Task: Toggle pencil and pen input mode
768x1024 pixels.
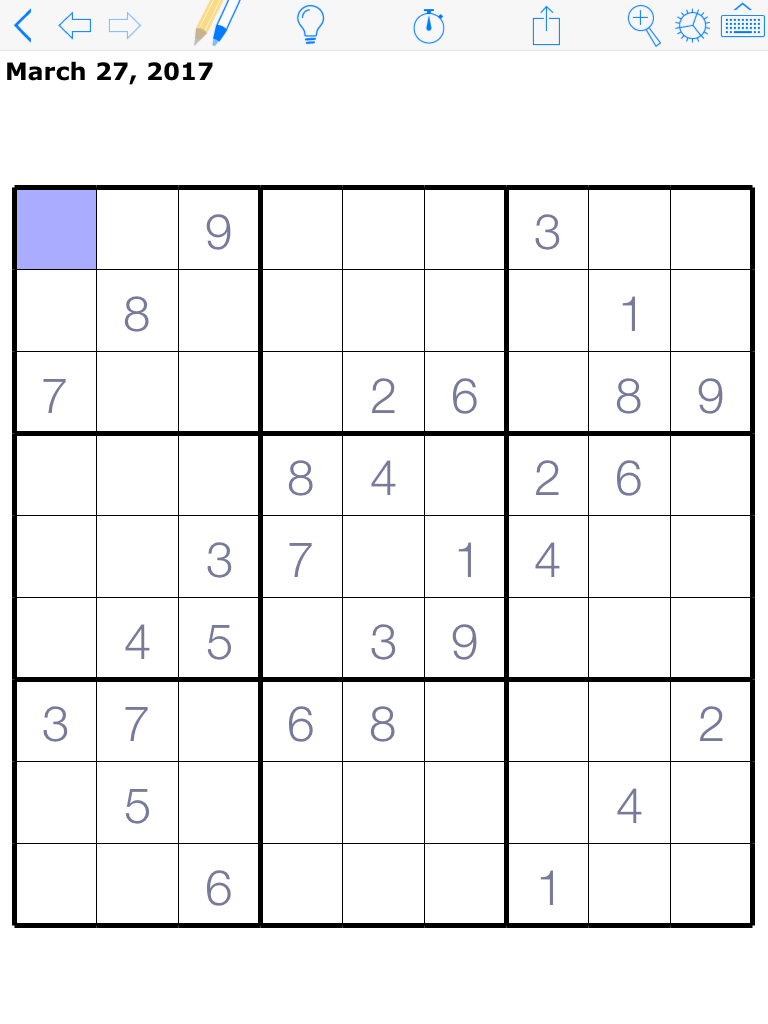Action: coord(217,24)
